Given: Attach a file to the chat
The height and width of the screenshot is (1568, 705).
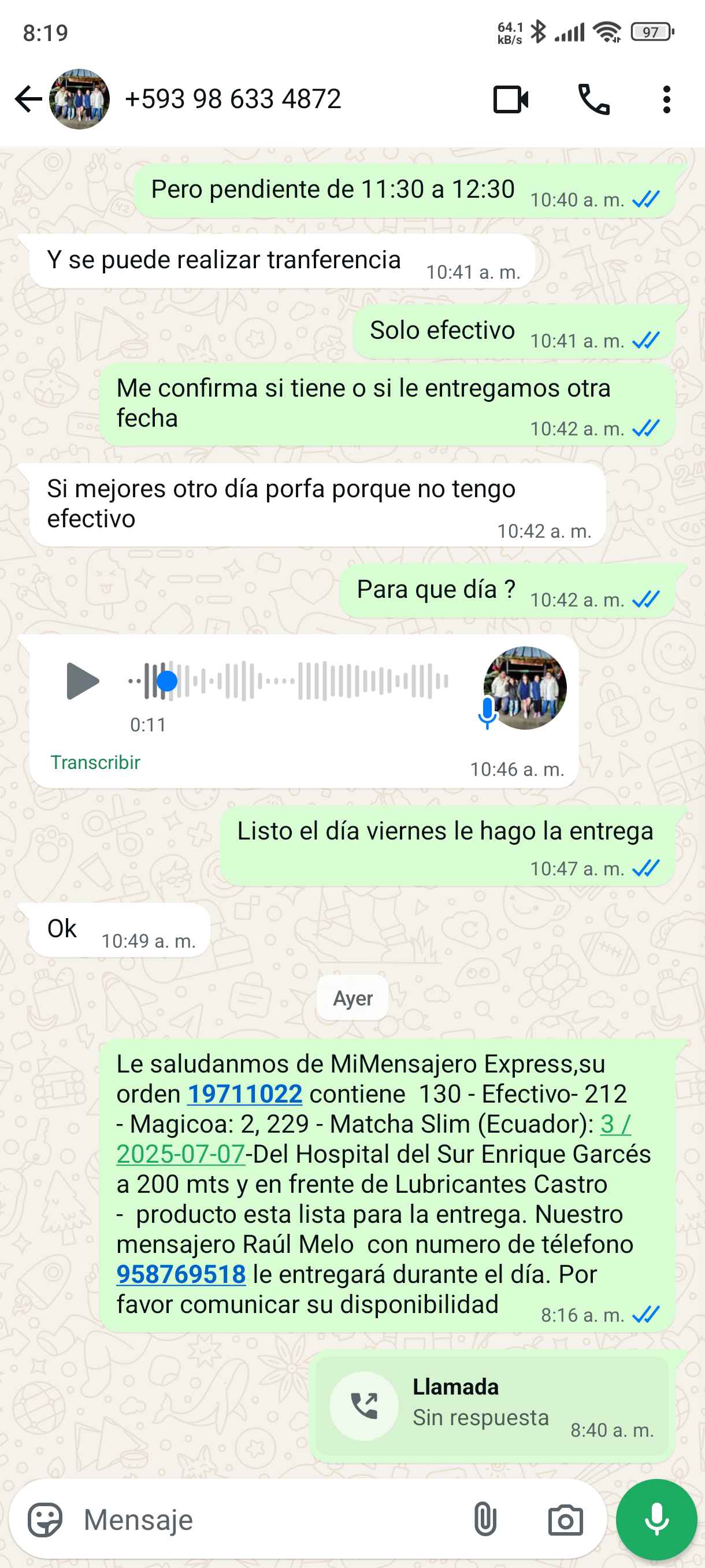Looking at the screenshot, I should pyautogui.click(x=485, y=1519).
